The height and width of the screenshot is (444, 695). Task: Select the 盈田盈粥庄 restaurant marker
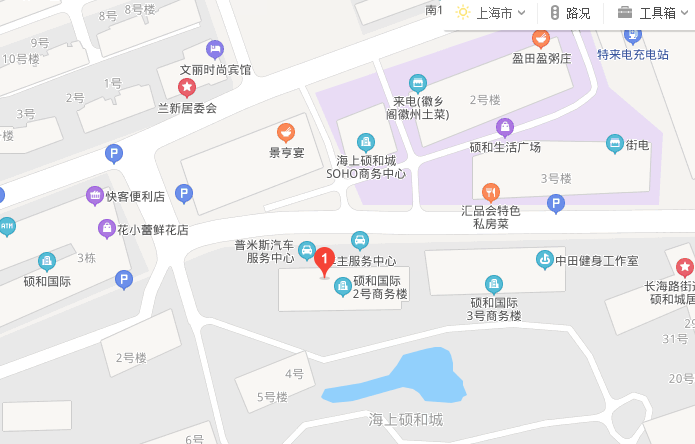[541, 38]
